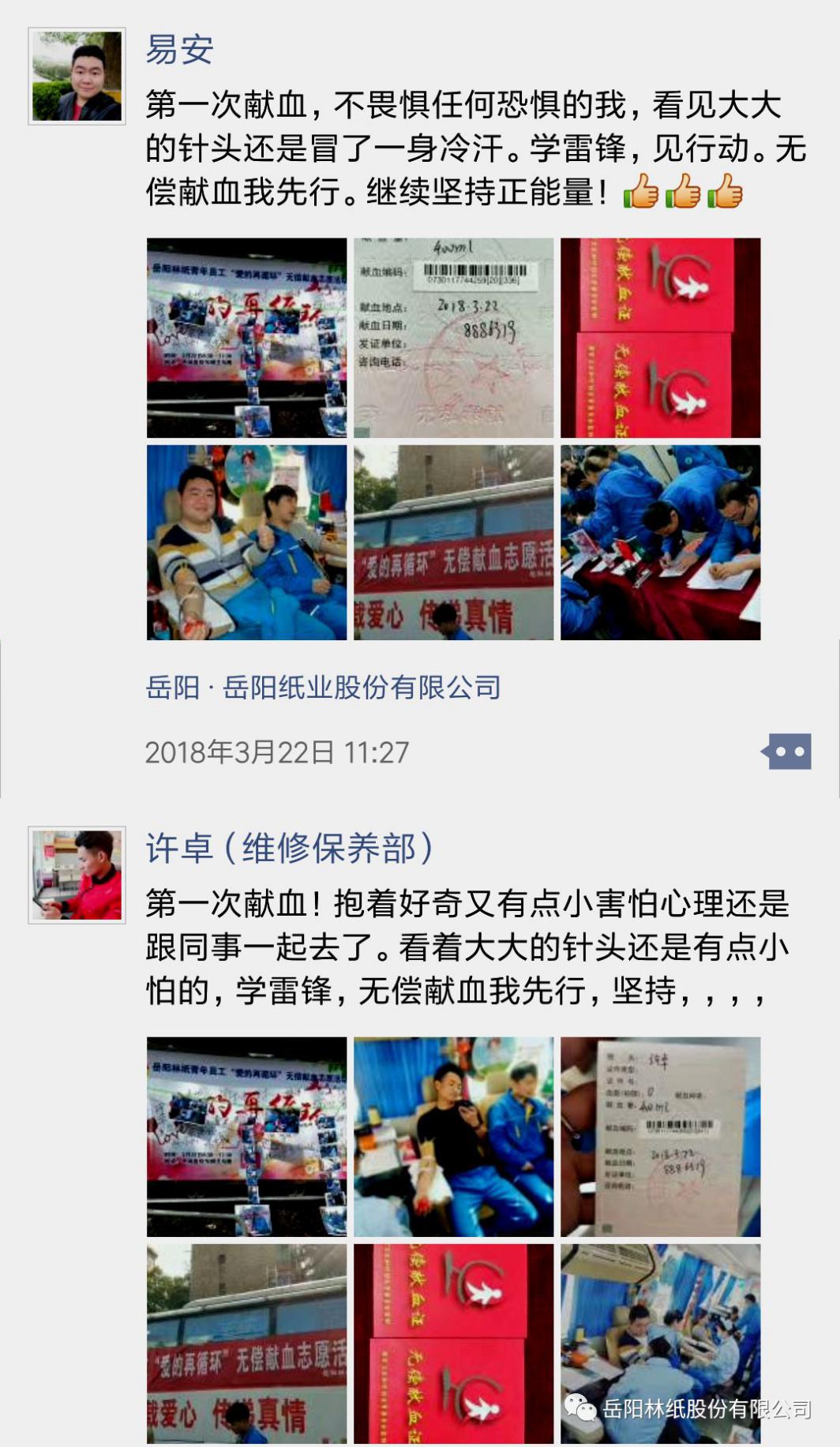840x1447 pixels.
Task: Open 易安's photo of the donation bus banner
Action: (453, 542)
